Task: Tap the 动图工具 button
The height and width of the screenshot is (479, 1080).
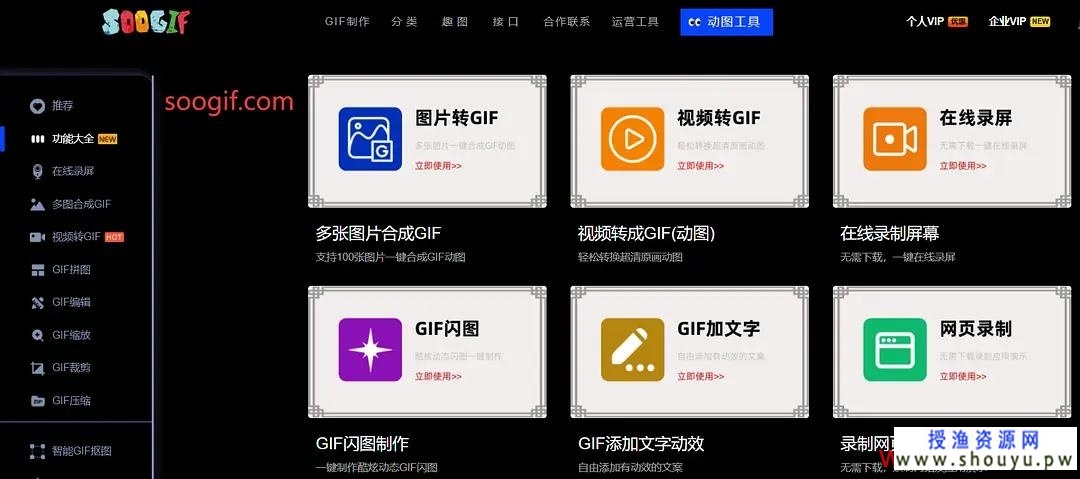Action: [726, 22]
